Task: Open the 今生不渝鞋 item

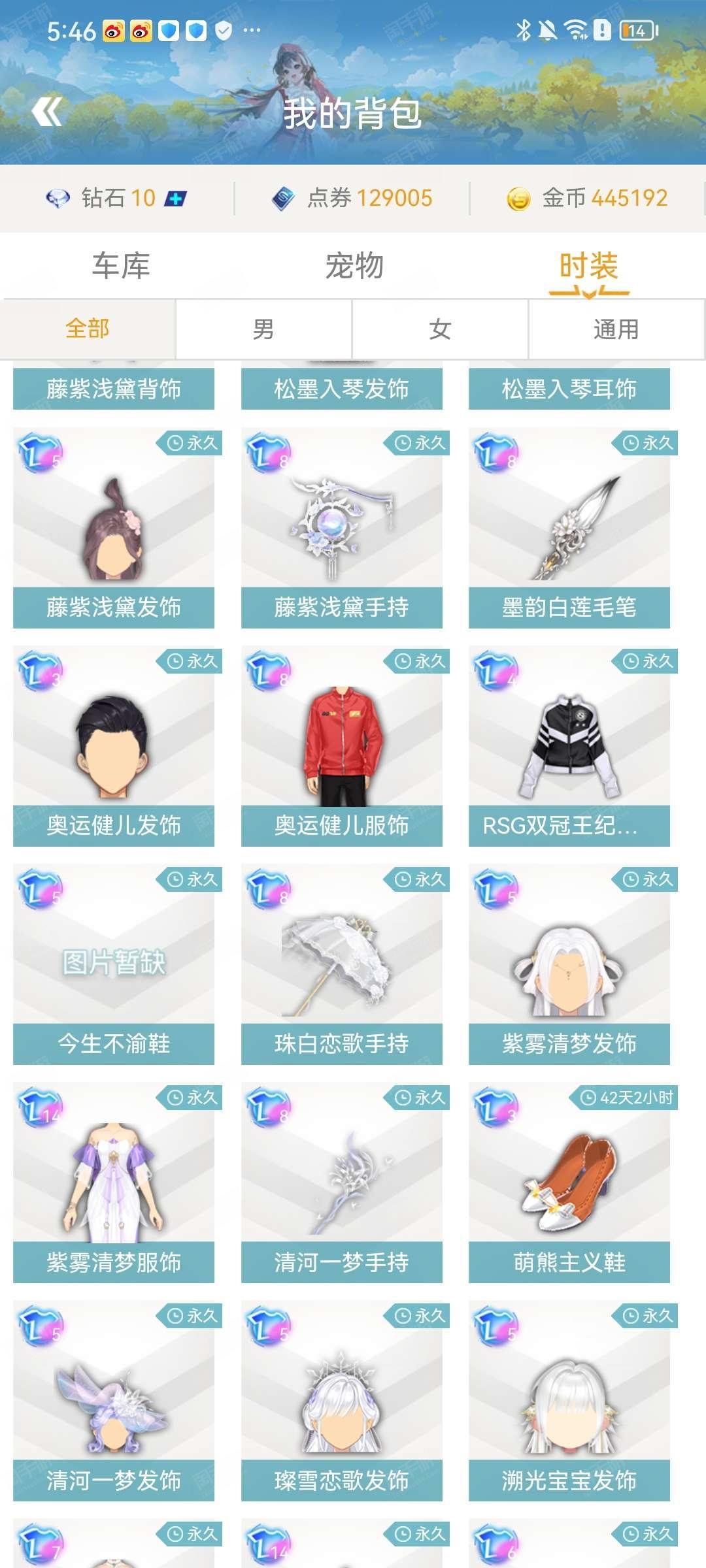Action: (114, 966)
